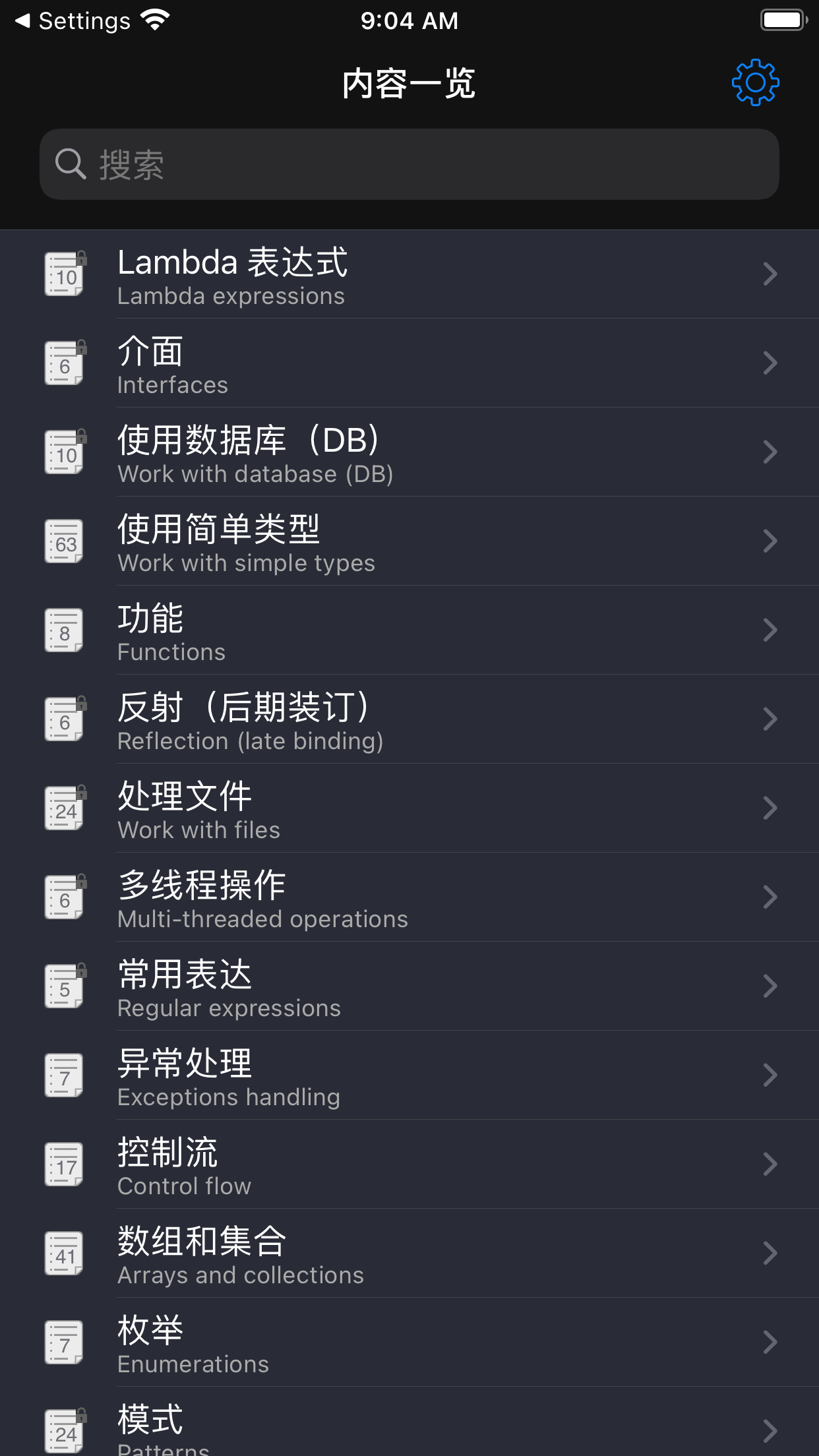Click the Lambda expressions list icon
Image resolution: width=819 pixels, height=1456 pixels.
pos(63,273)
